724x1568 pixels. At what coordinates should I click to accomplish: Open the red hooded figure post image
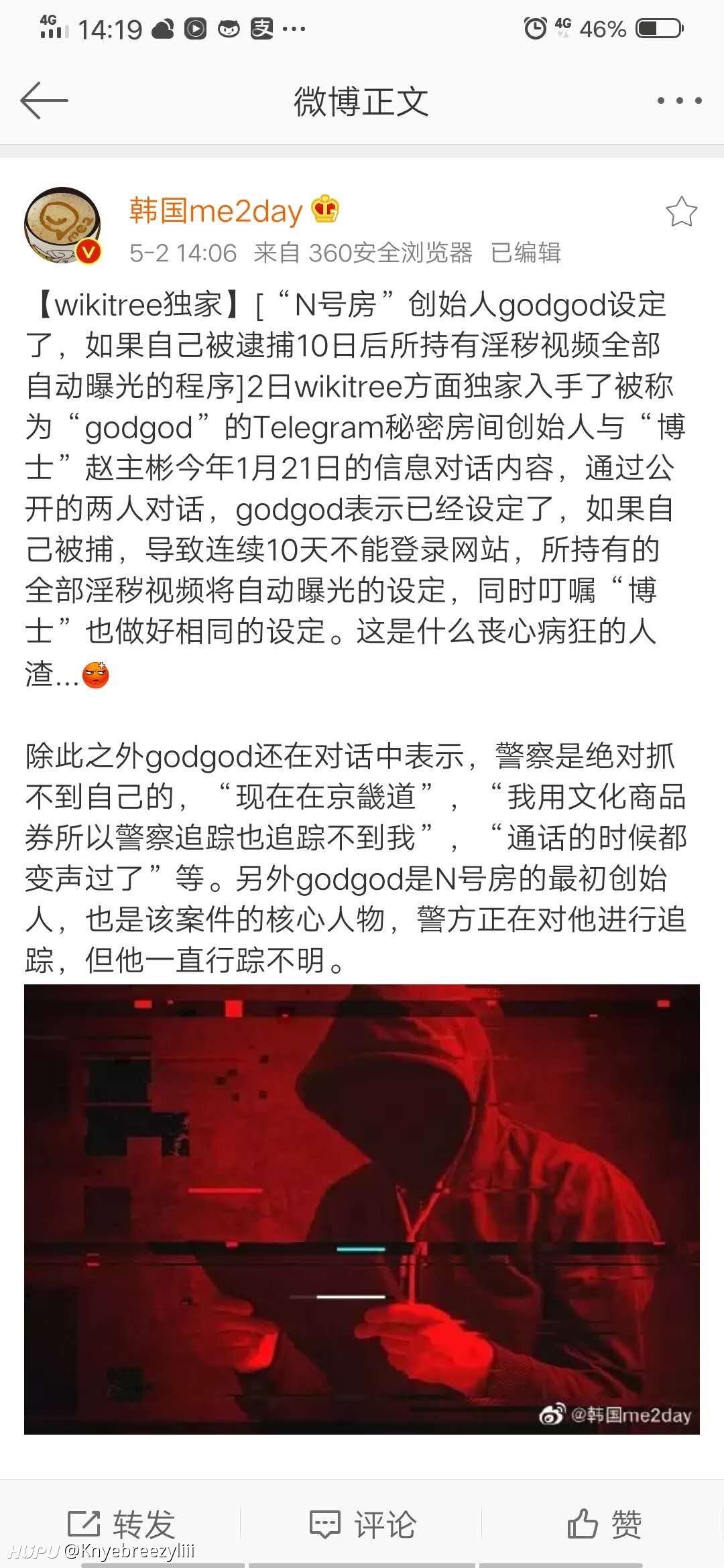[362, 1209]
